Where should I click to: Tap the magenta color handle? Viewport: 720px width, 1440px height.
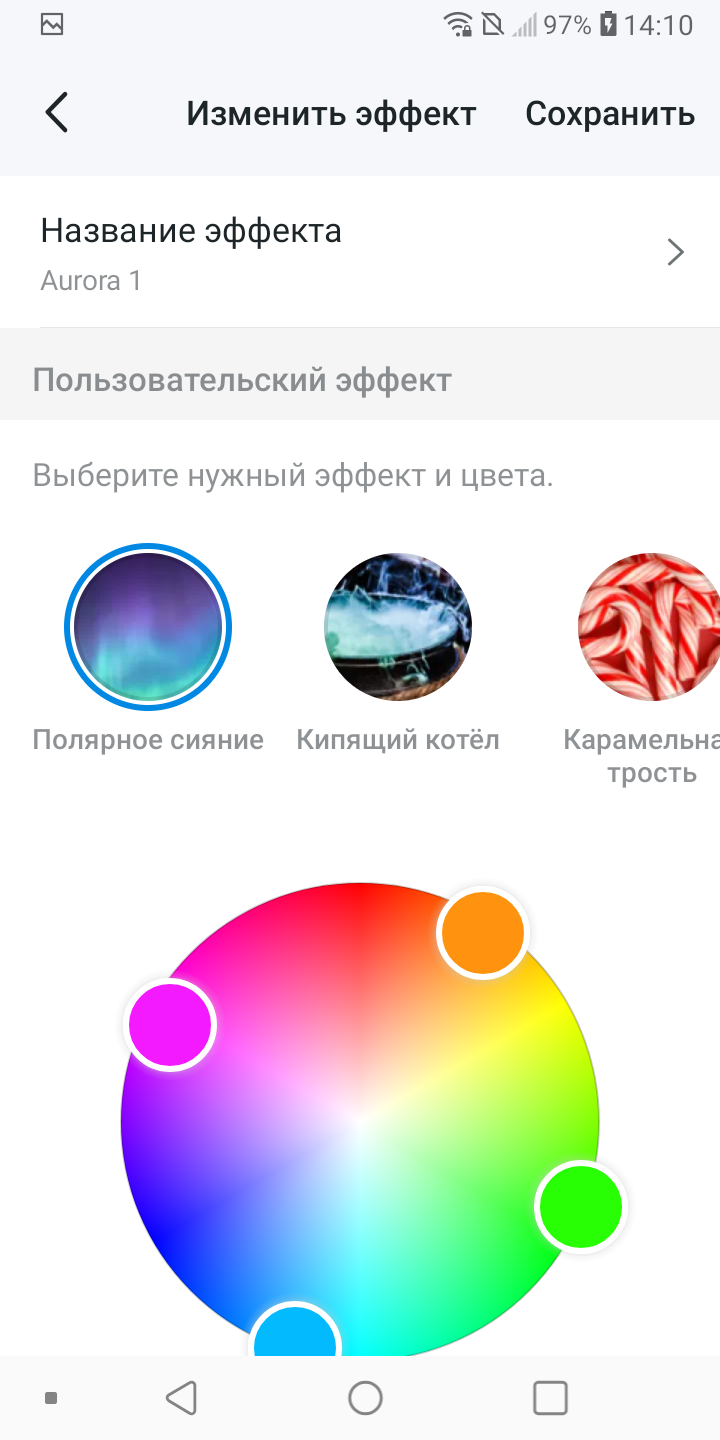pyautogui.click(x=171, y=1025)
